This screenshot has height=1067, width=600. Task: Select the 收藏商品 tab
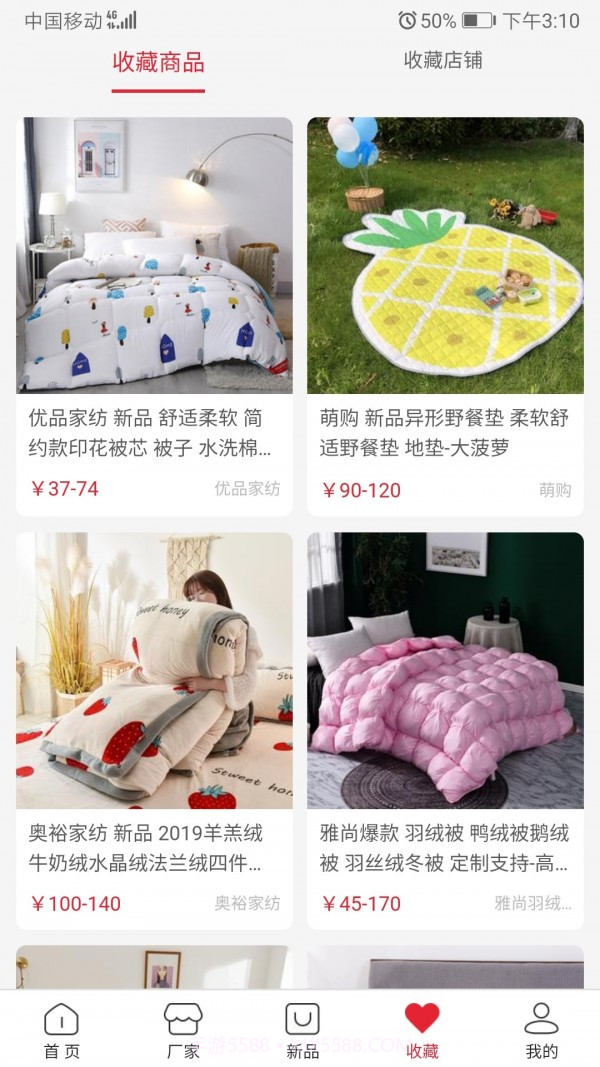(x=158, y=62)
